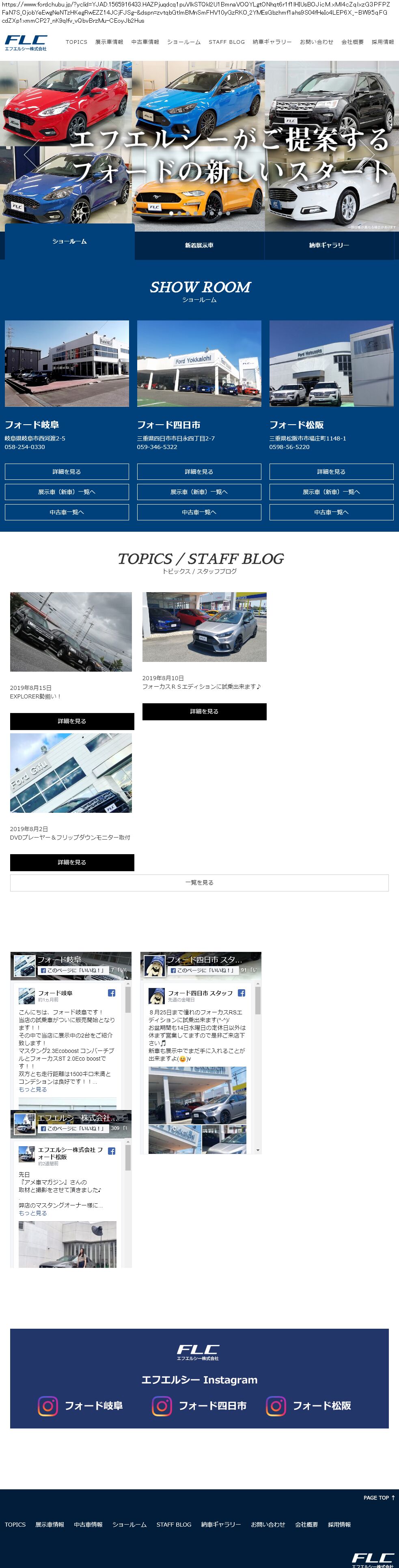
Task: Open used car list for フォード松阪
Action: [331, 513]
